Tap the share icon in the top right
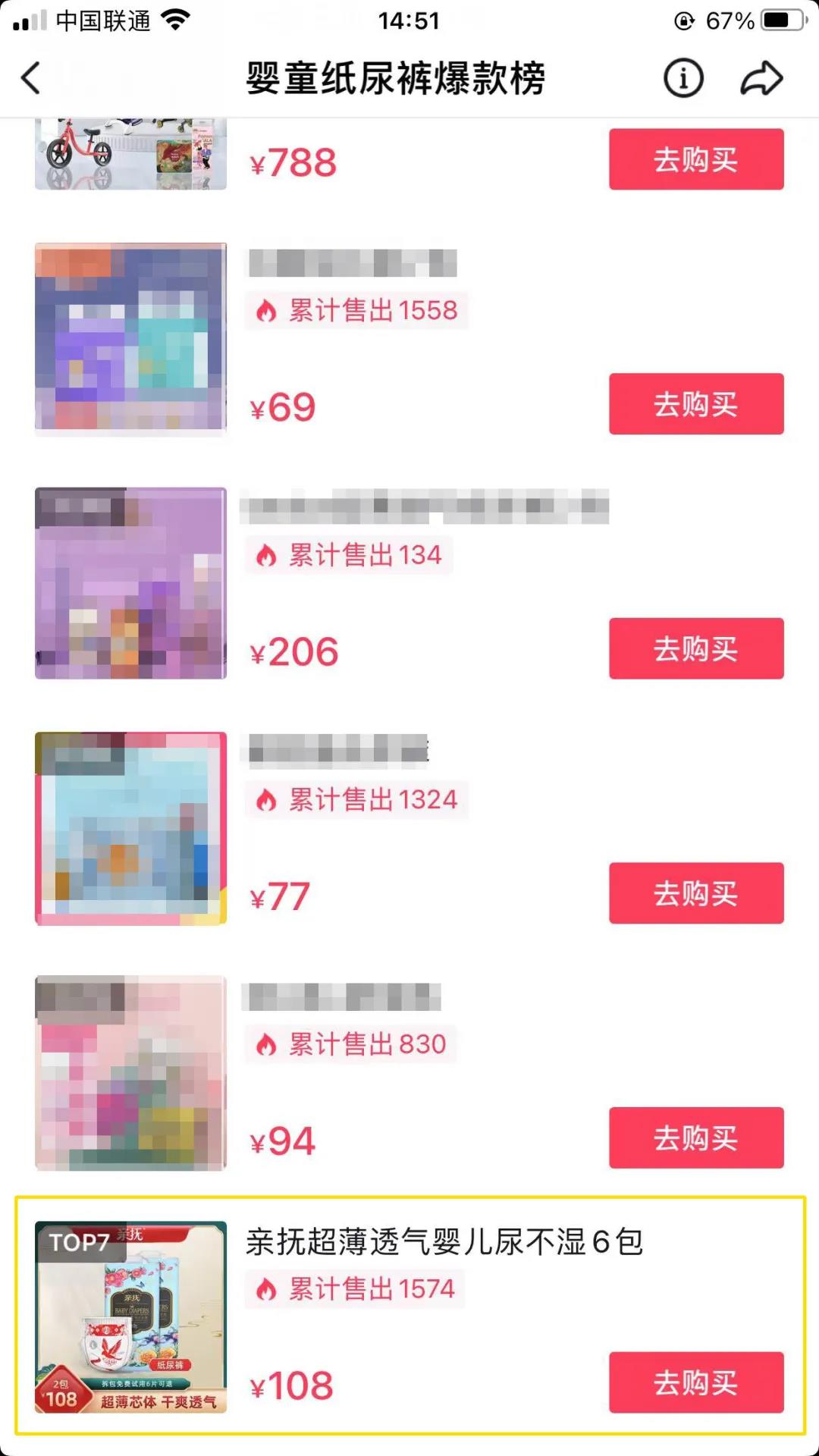Screen dimensions: 819x1456 point(761,78)
